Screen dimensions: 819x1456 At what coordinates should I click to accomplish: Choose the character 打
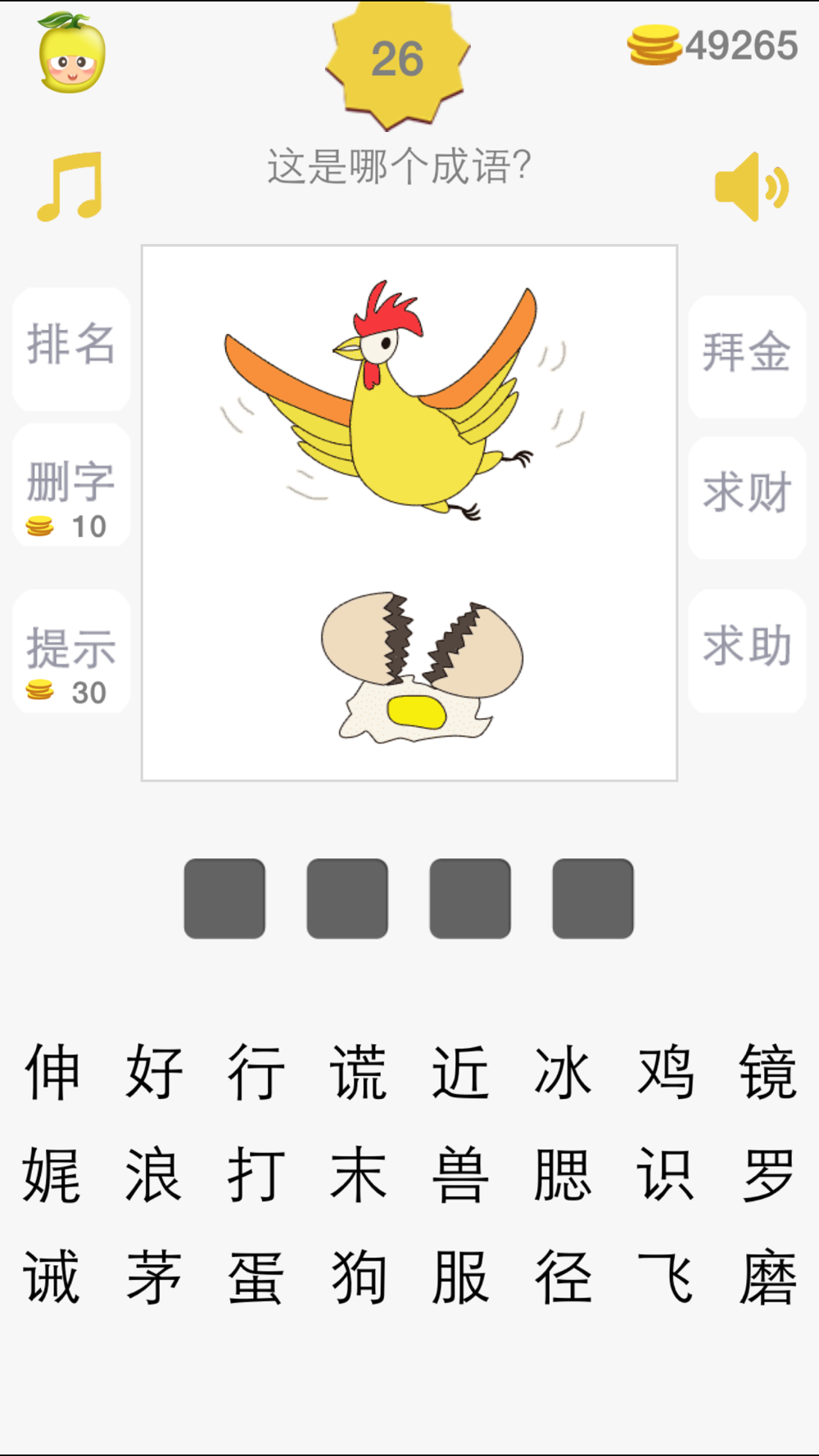click(x=256, y=1175)
